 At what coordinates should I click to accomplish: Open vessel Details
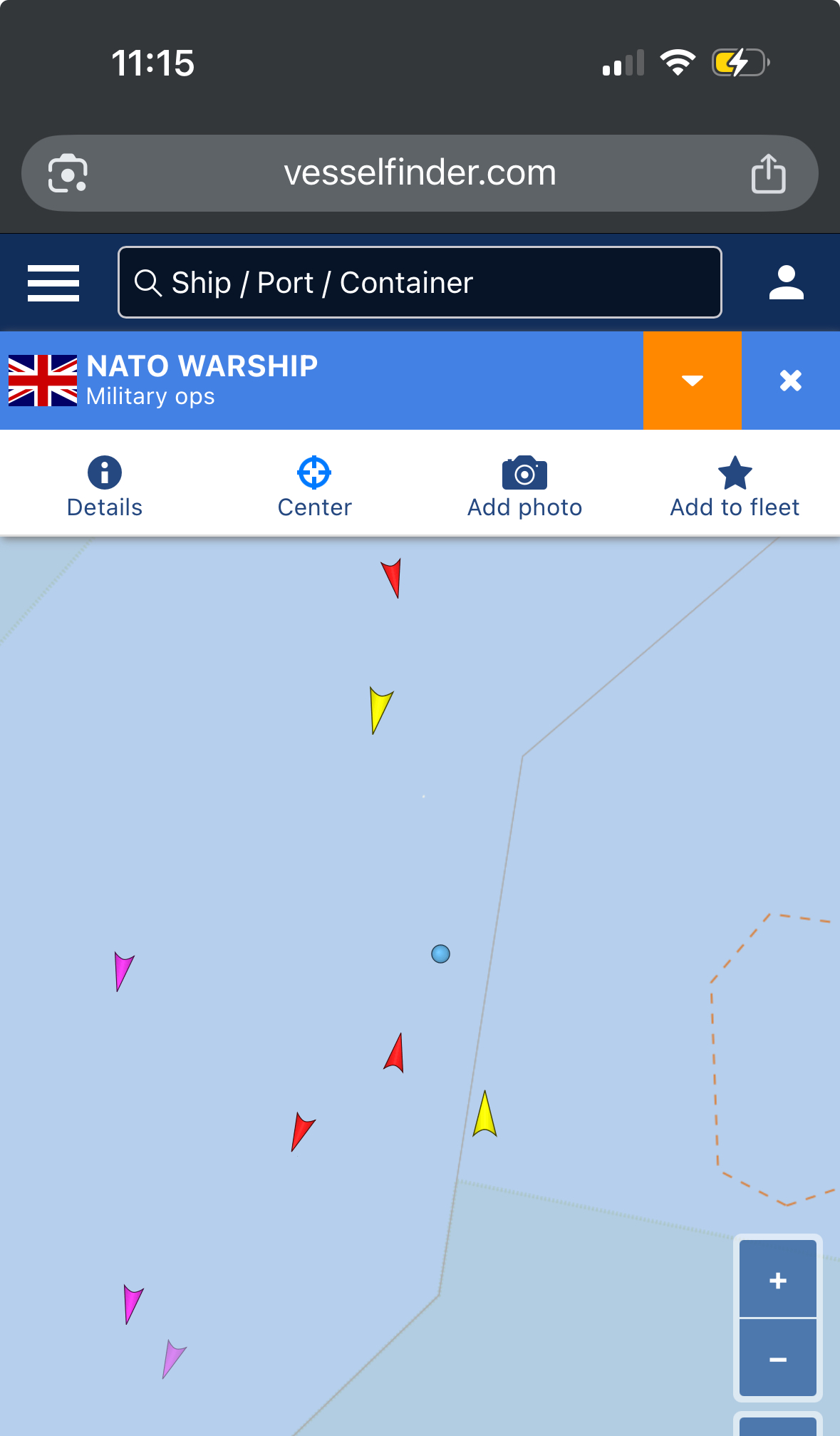pos(105,487)
